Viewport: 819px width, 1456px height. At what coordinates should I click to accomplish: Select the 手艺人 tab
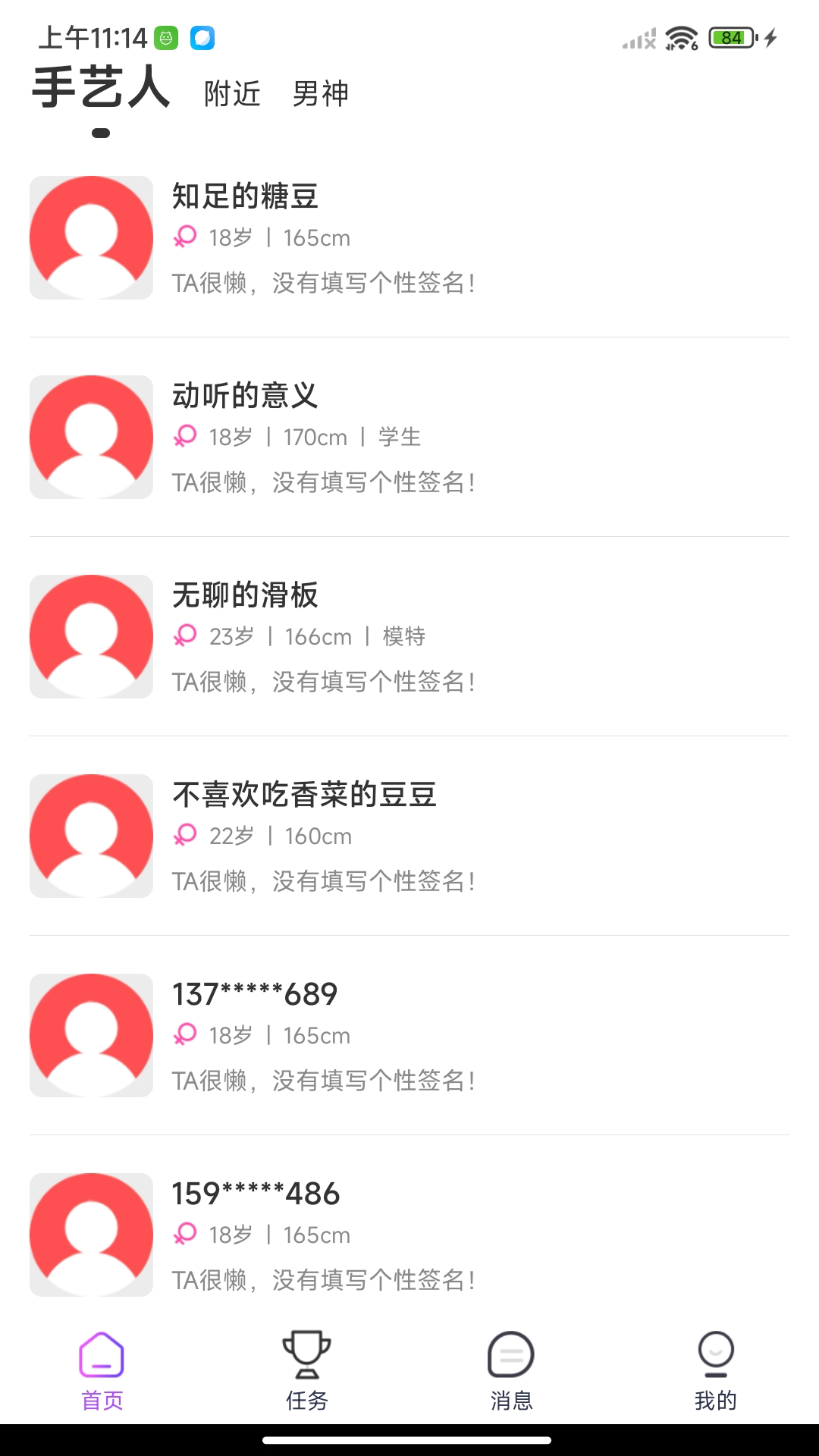101,88
